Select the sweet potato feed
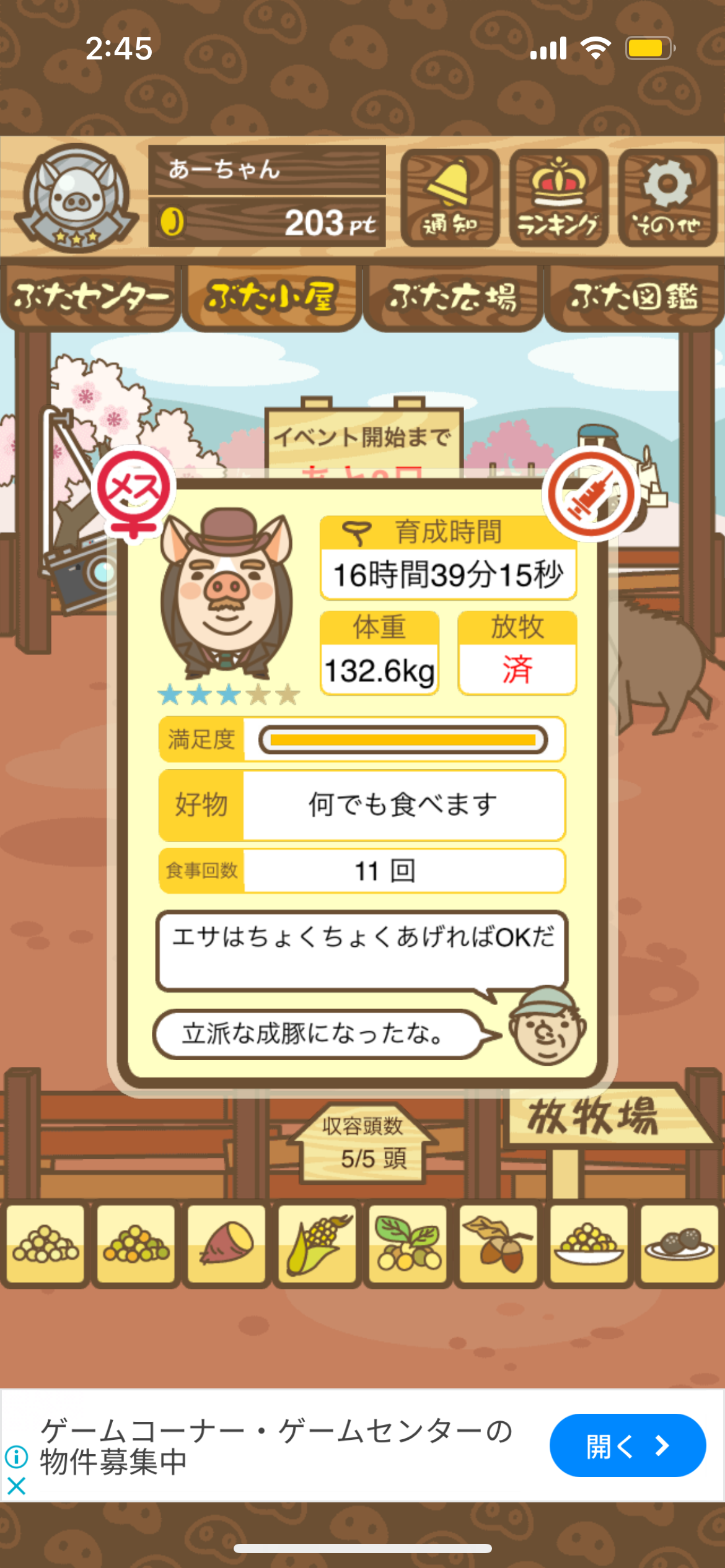This screenshot has width=725, height=1568. pos(227,1244)
